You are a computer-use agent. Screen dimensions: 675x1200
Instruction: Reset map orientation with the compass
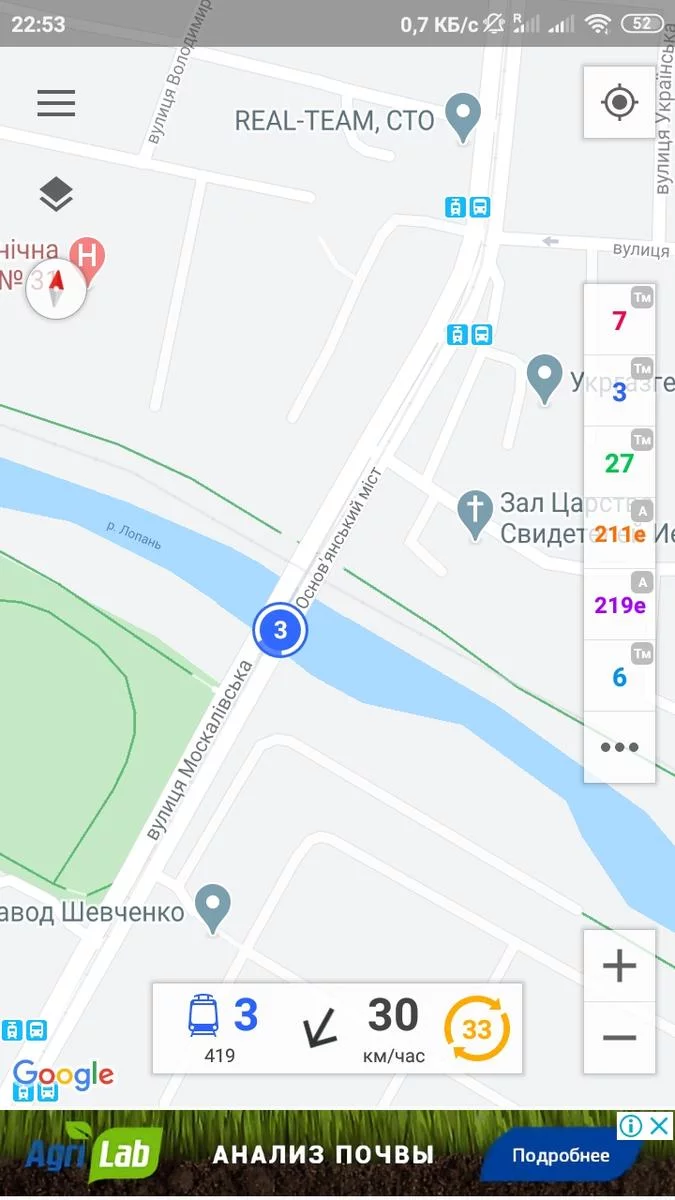pos(57,288)
